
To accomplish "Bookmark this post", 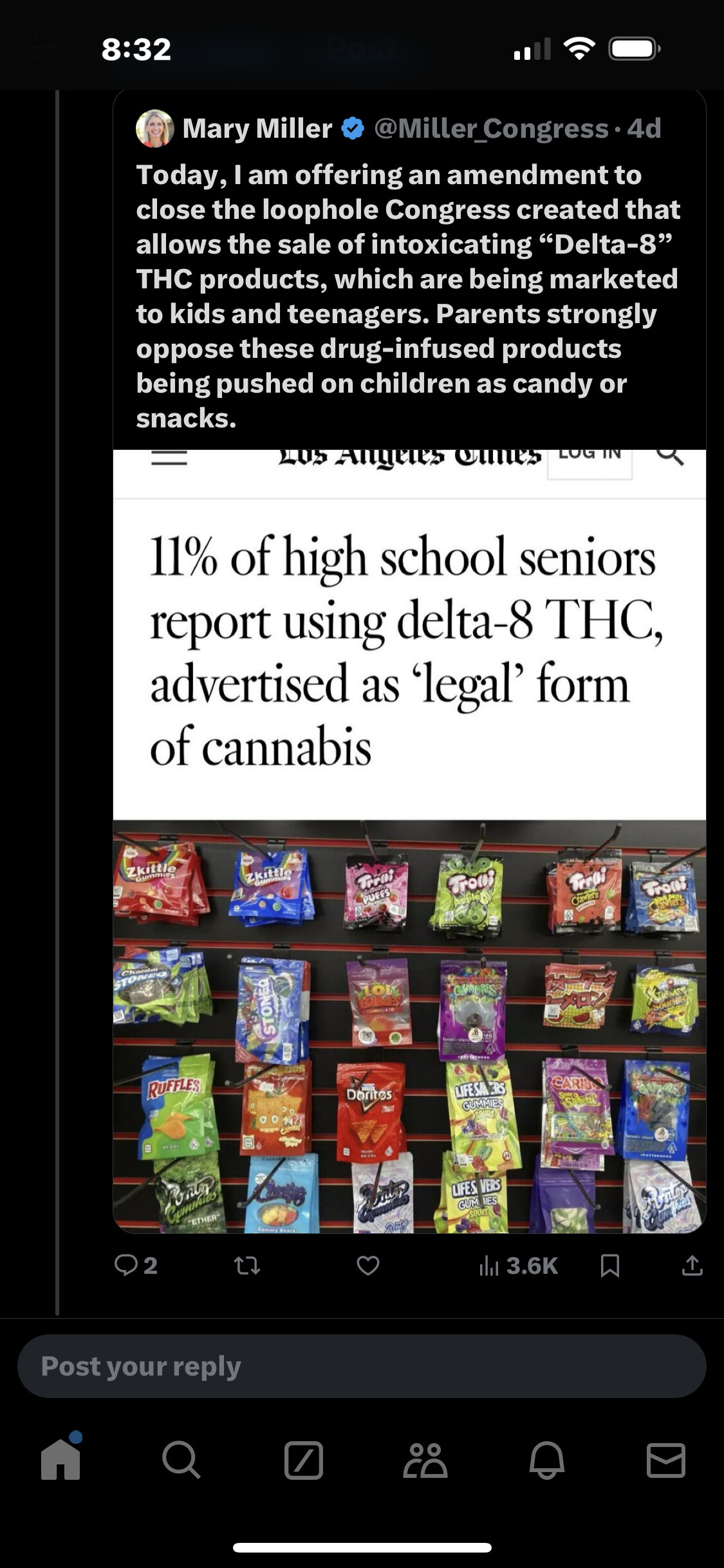I will tap(609, 1265).
